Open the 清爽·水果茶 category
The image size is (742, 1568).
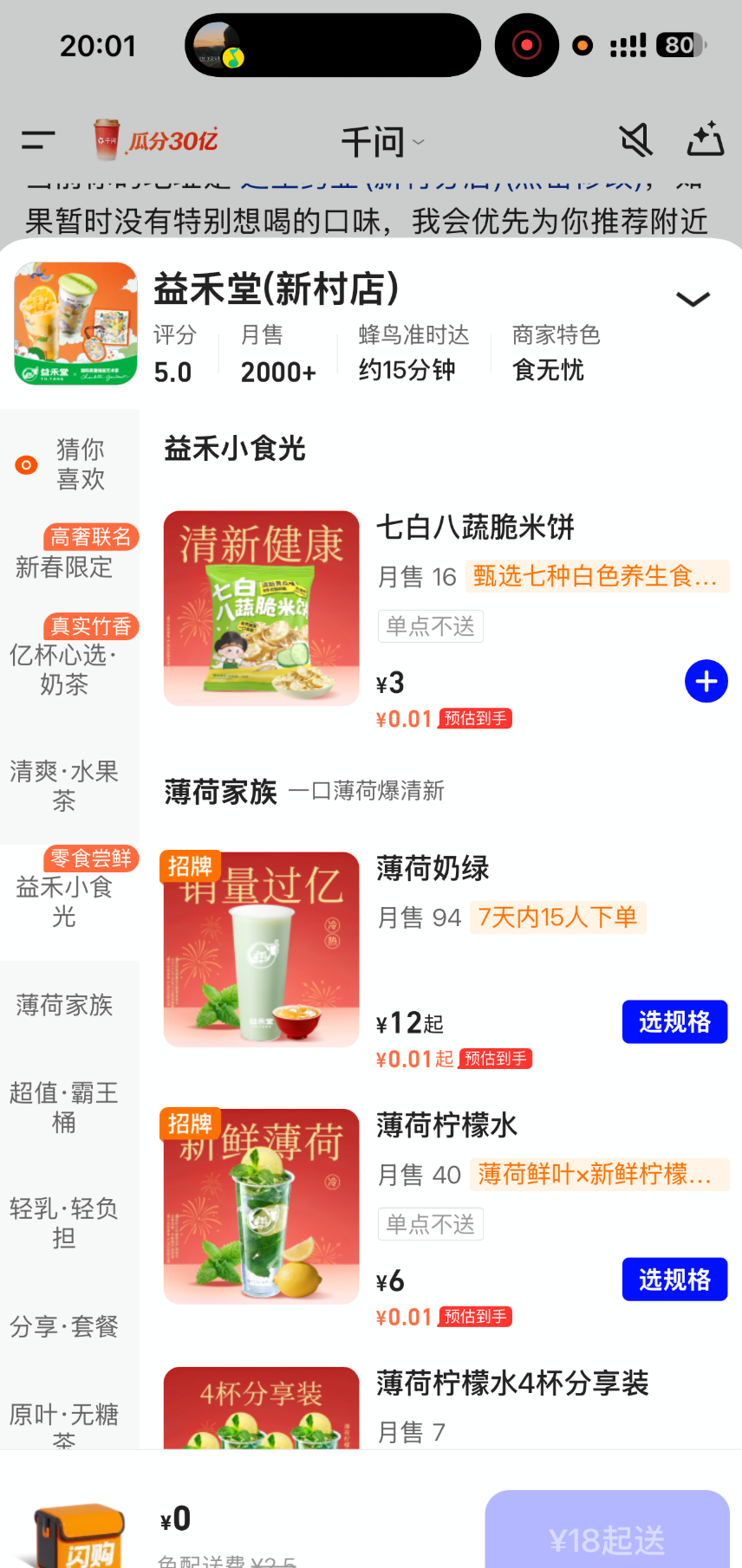[x=64, y=786]
